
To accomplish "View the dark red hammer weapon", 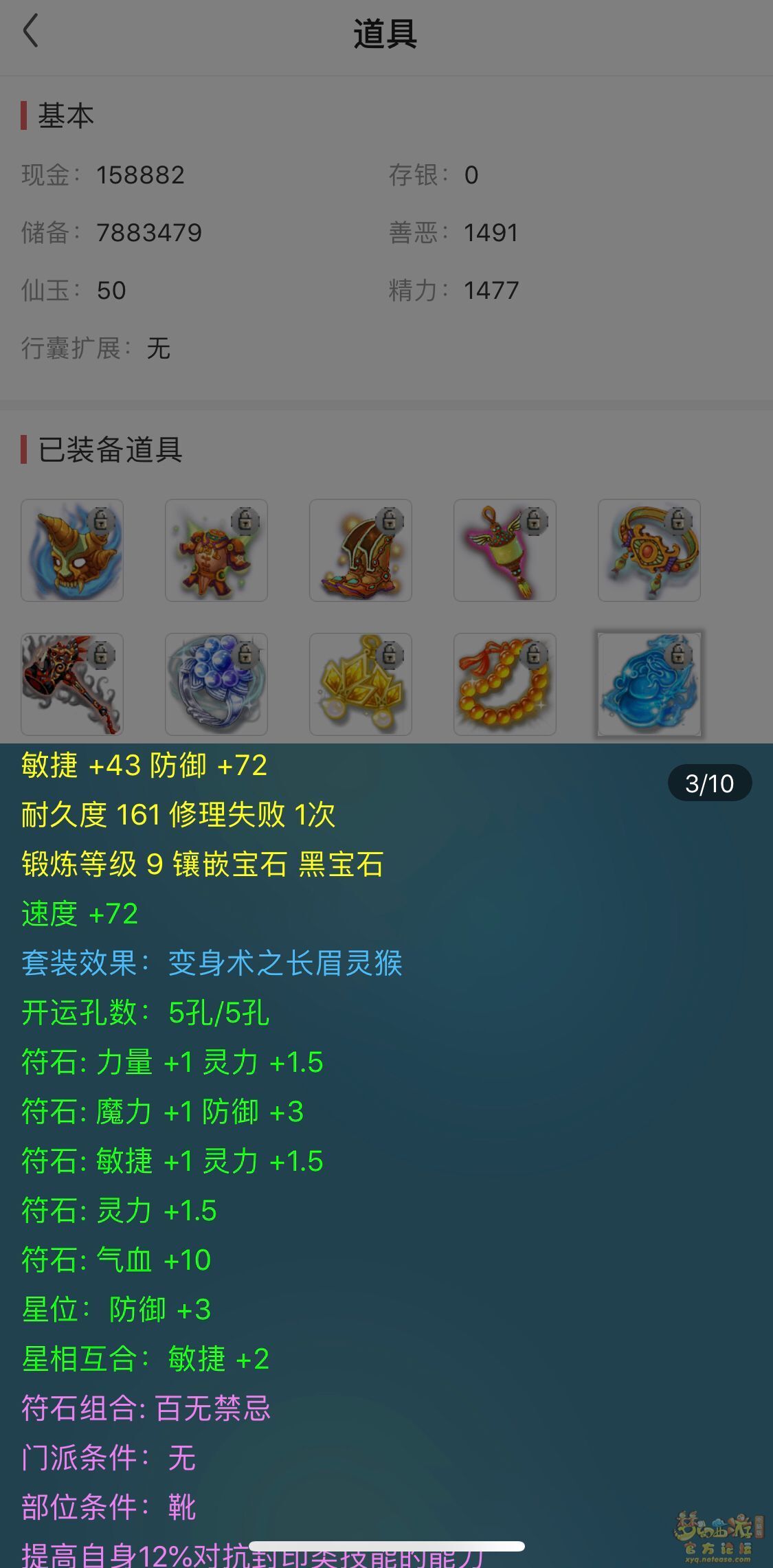I will coord(72,684).
